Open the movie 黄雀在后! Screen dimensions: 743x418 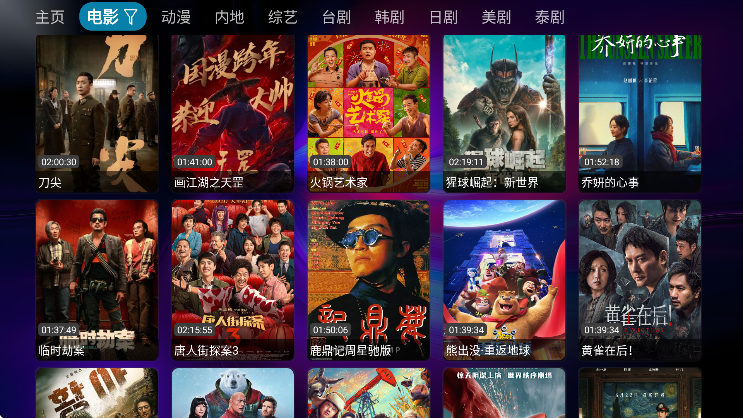[640, 278]
